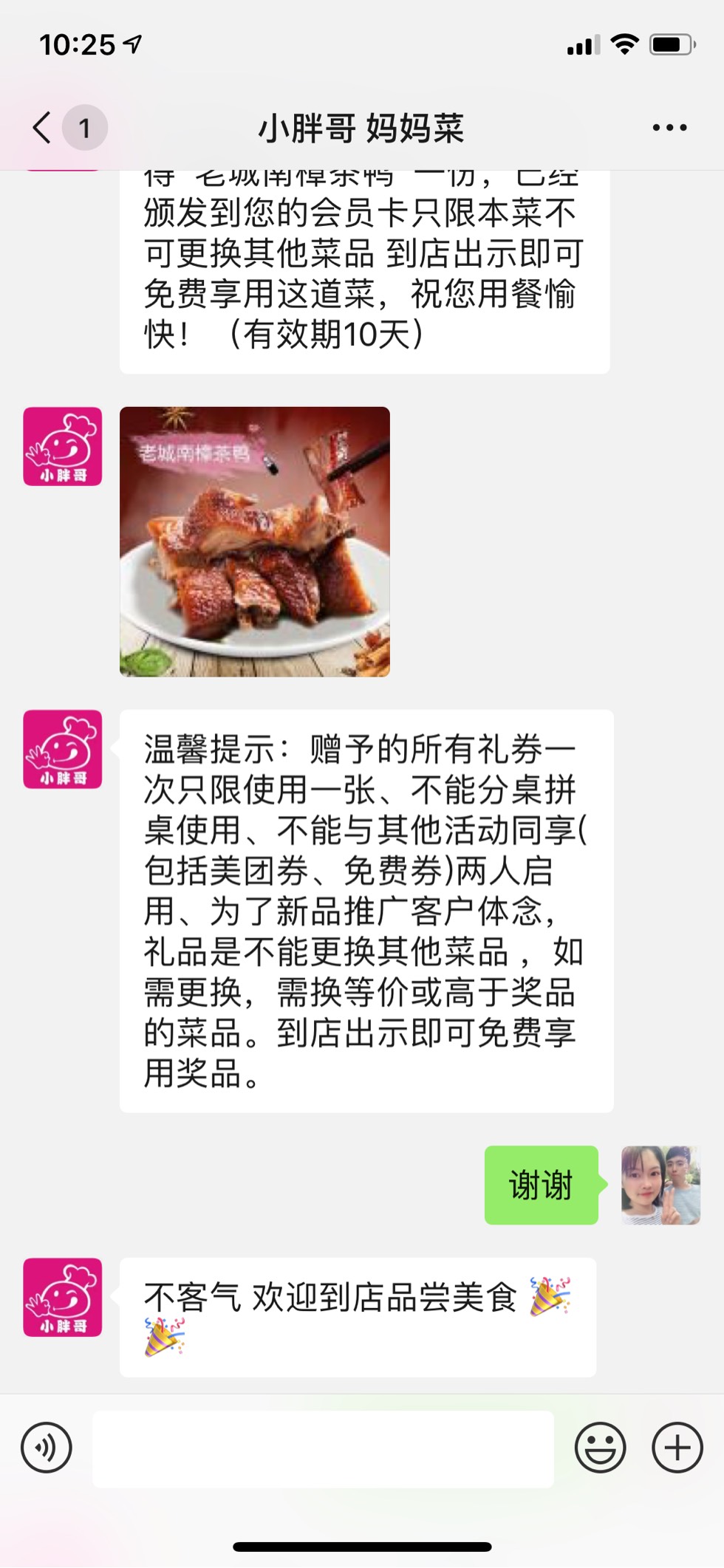Switch to voice message input
This screenshot has height=1568, width=724.
coord(47,1448)
